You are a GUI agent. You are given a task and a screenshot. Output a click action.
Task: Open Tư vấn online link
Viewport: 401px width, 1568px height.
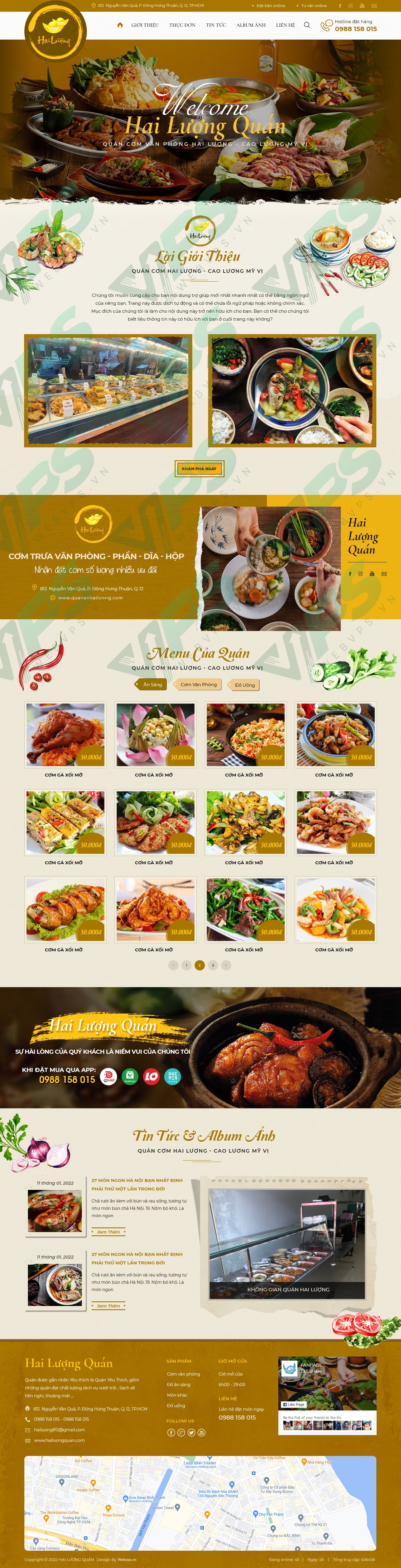click(313, 6)
